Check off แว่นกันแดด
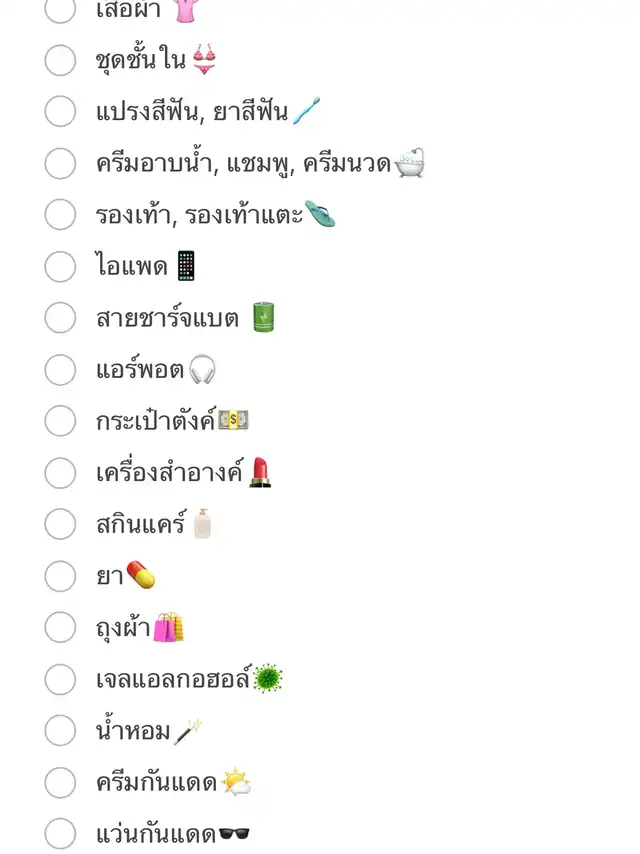This screenshot has height=854, width=640. 60,833
